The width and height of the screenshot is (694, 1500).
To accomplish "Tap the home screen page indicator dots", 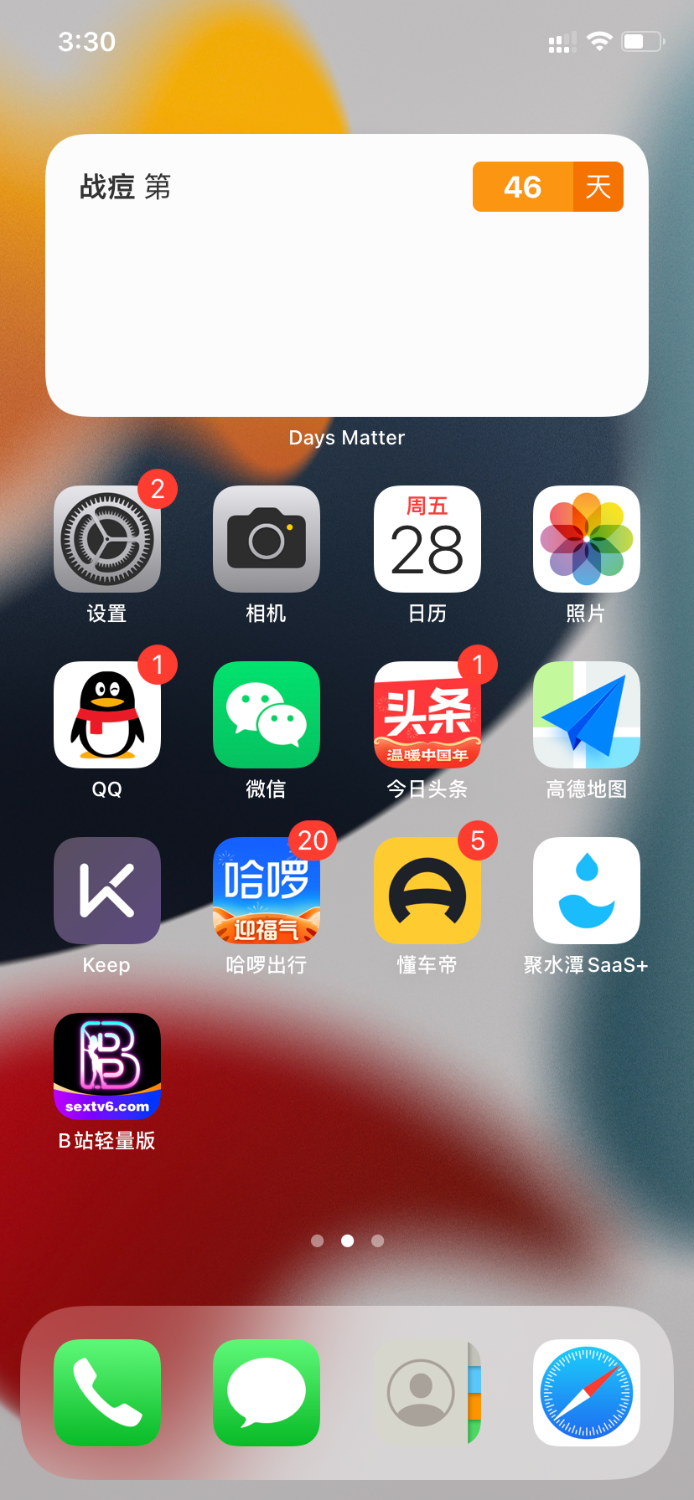I will (x=347, y=1241).
